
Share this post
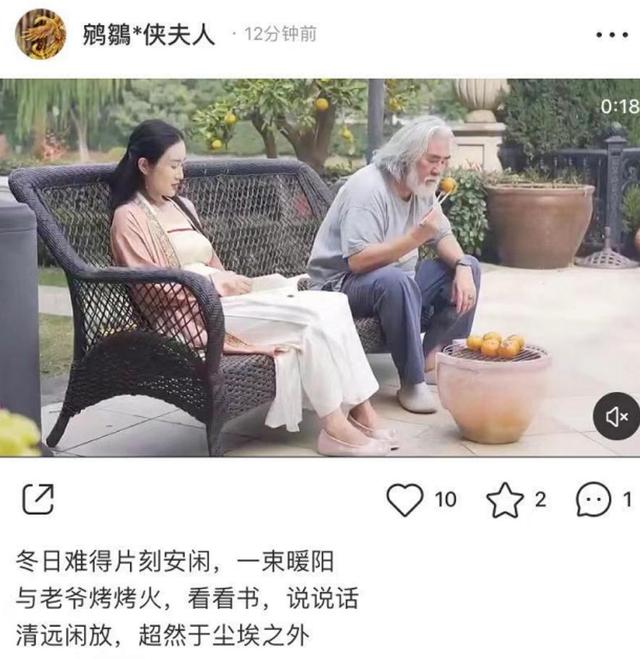tap(37, 499)
